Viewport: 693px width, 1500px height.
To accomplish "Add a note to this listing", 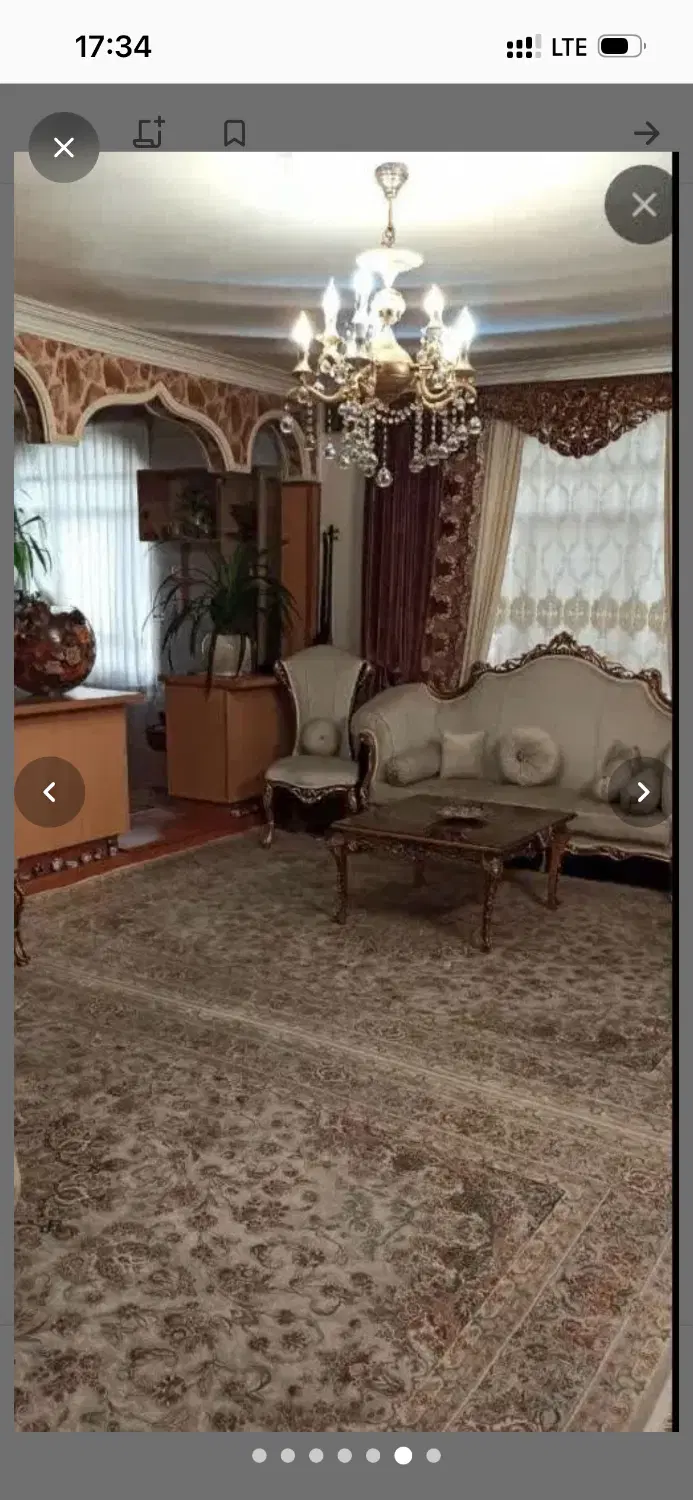I will (x=149, y=133).
